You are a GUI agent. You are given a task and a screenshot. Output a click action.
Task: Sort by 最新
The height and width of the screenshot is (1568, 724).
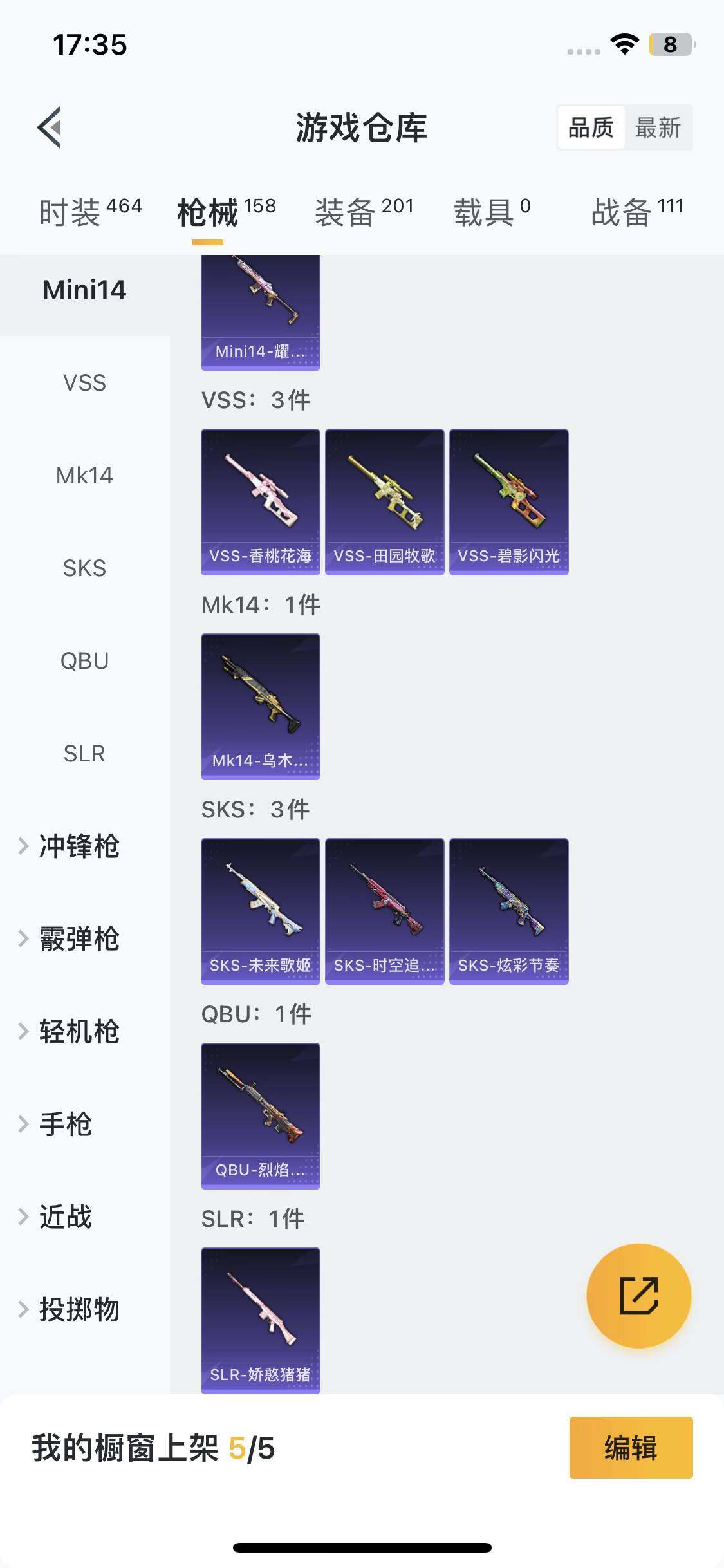tap(657, 127)
